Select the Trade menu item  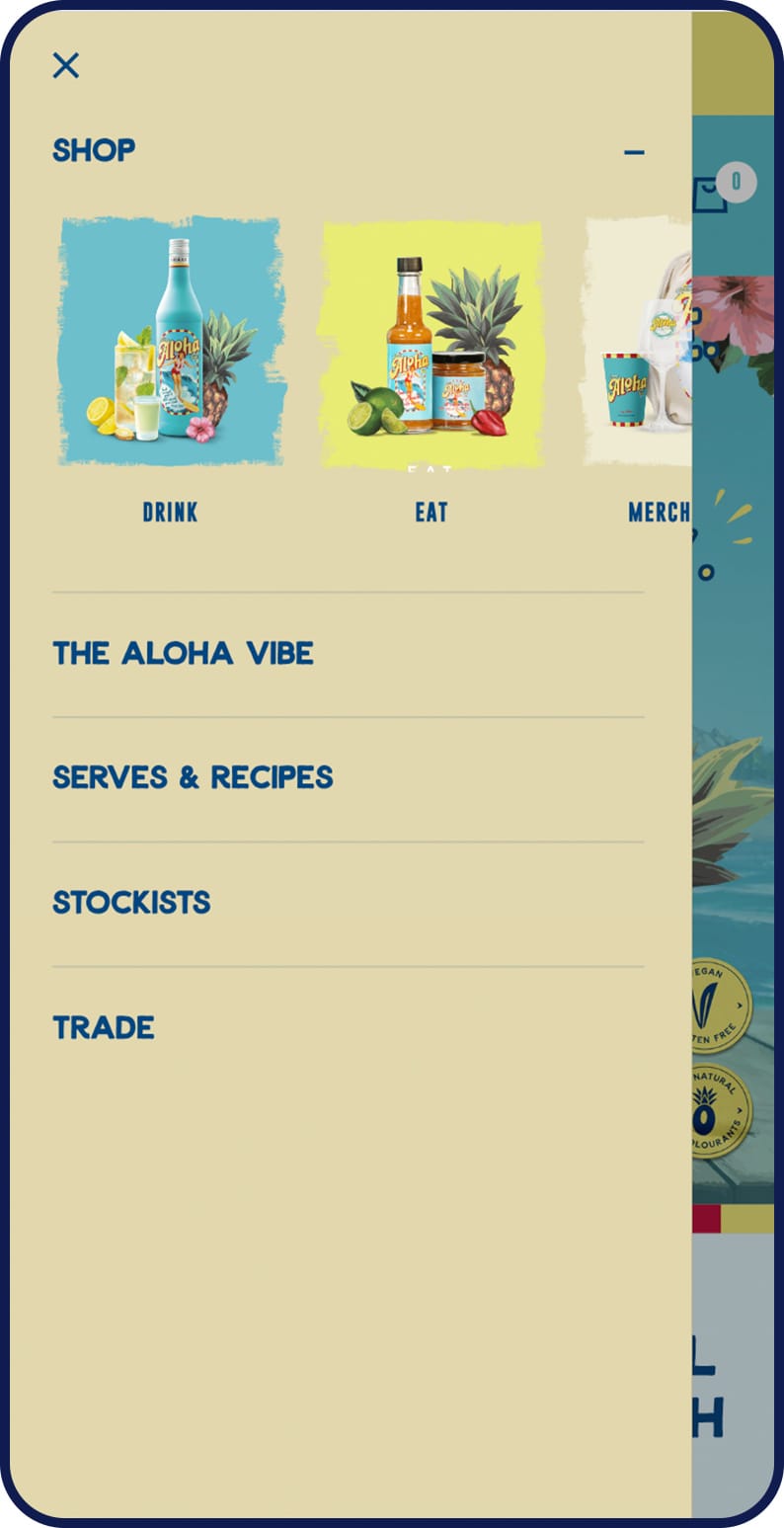point(104,1027)
